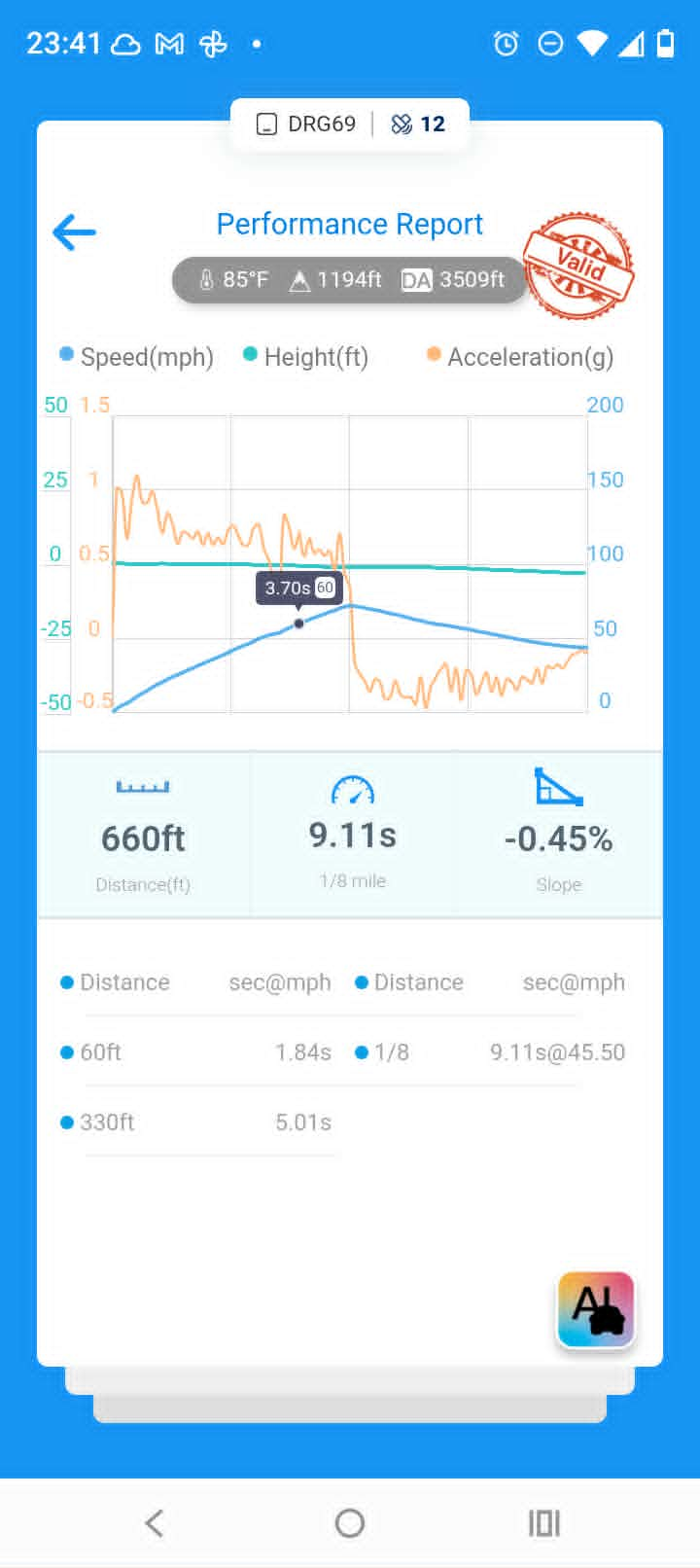700x1568 pixels.
Task: Toggle the Speed(mph) chart series
Action: (137, 357)
